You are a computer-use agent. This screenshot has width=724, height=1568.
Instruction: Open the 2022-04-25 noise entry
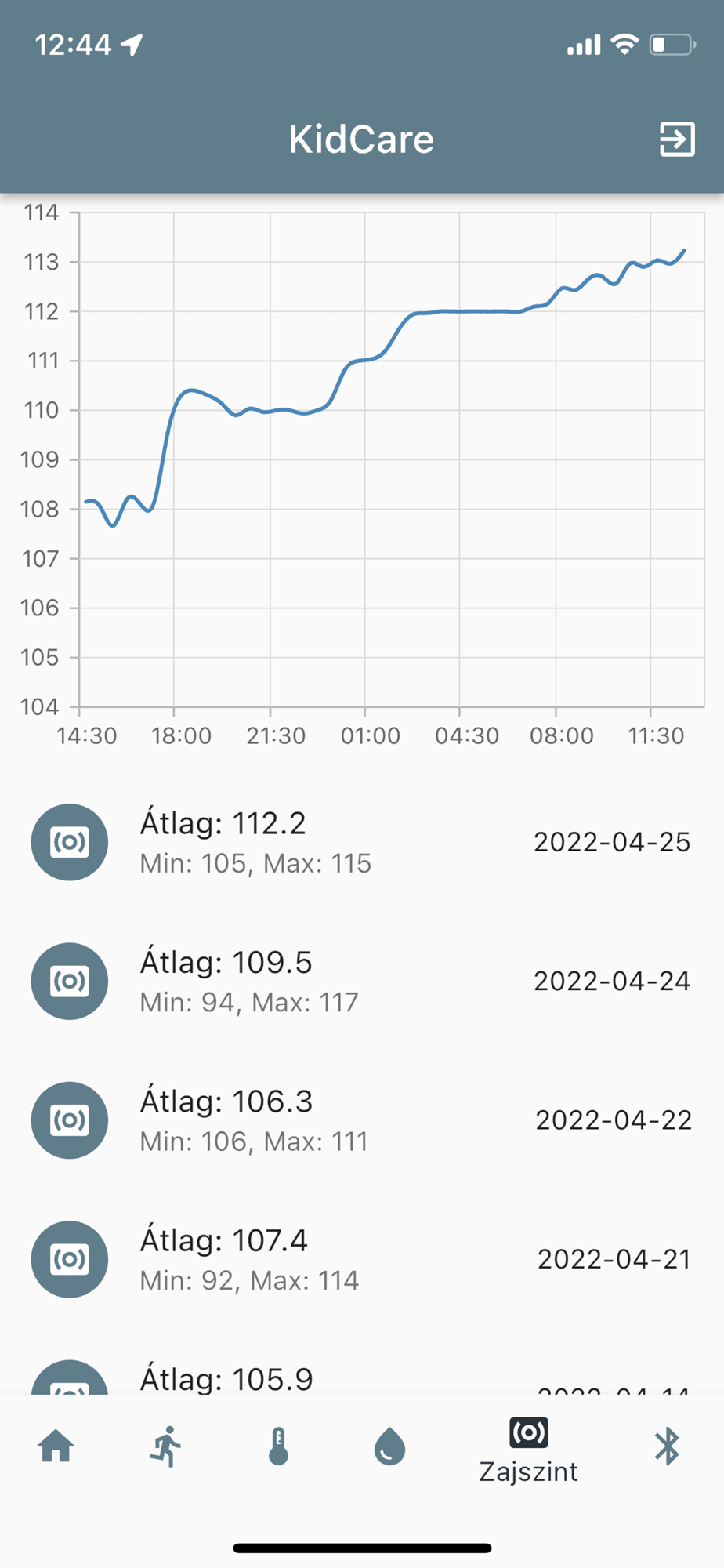pyautogui.click(x=360, y=843)
